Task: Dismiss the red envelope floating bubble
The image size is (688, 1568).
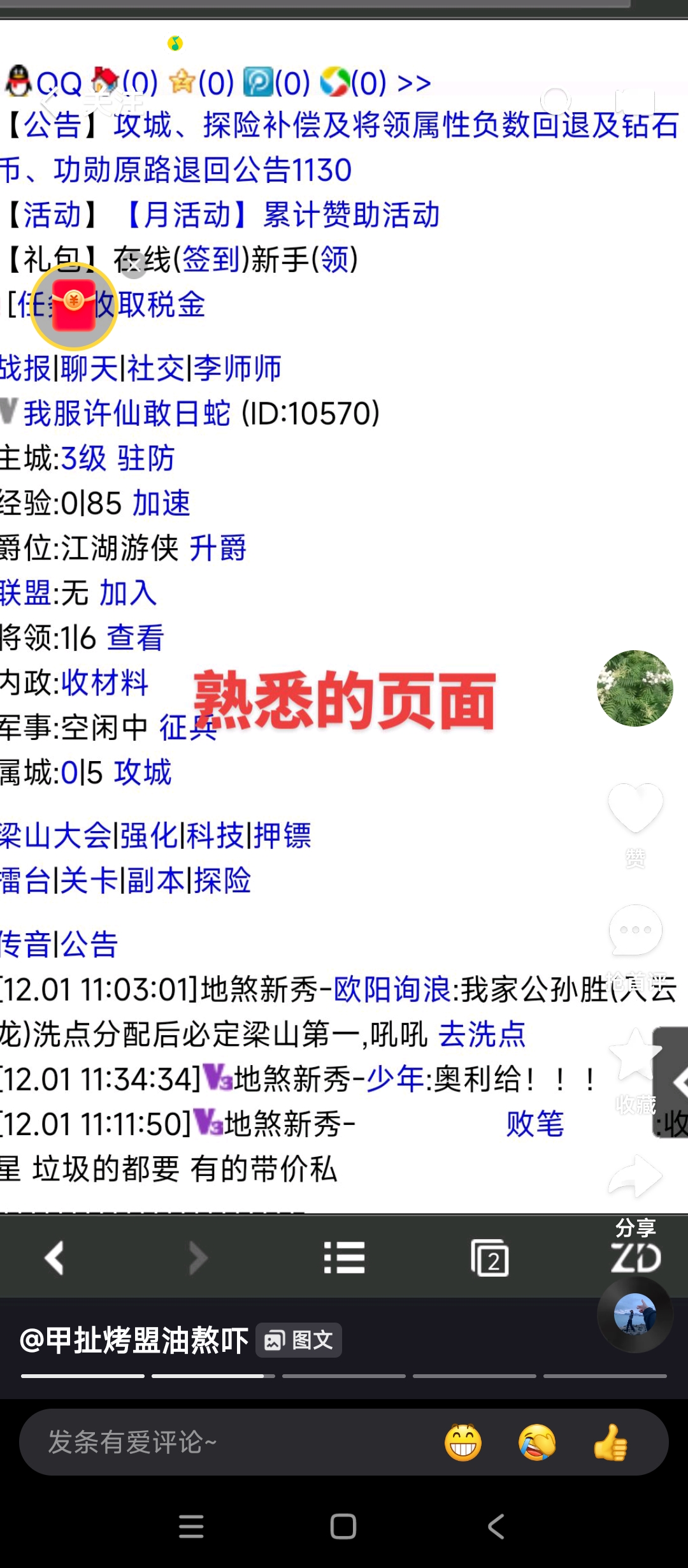Action: click(x=134, y=265)
